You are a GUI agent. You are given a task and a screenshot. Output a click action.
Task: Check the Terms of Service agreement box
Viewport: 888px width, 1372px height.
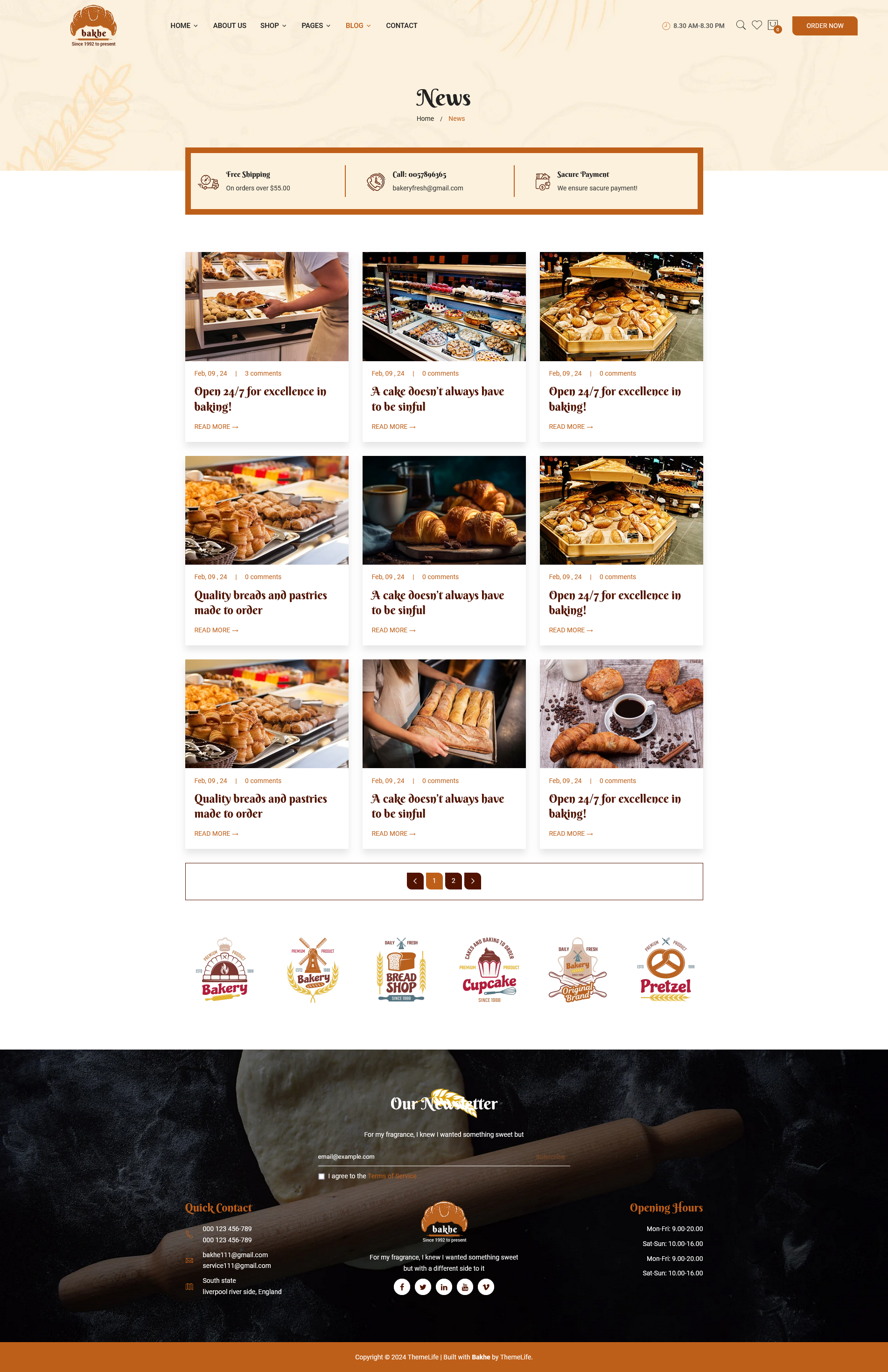click(322, 1176)
